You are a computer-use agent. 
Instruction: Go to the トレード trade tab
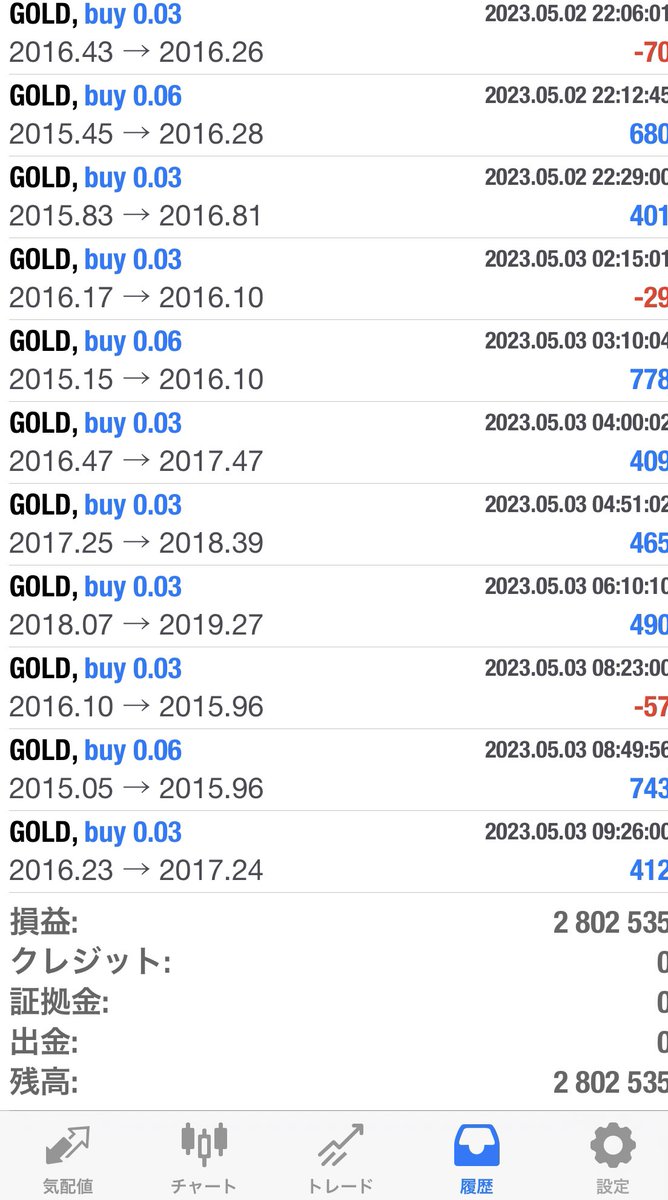coord(339,1157)
